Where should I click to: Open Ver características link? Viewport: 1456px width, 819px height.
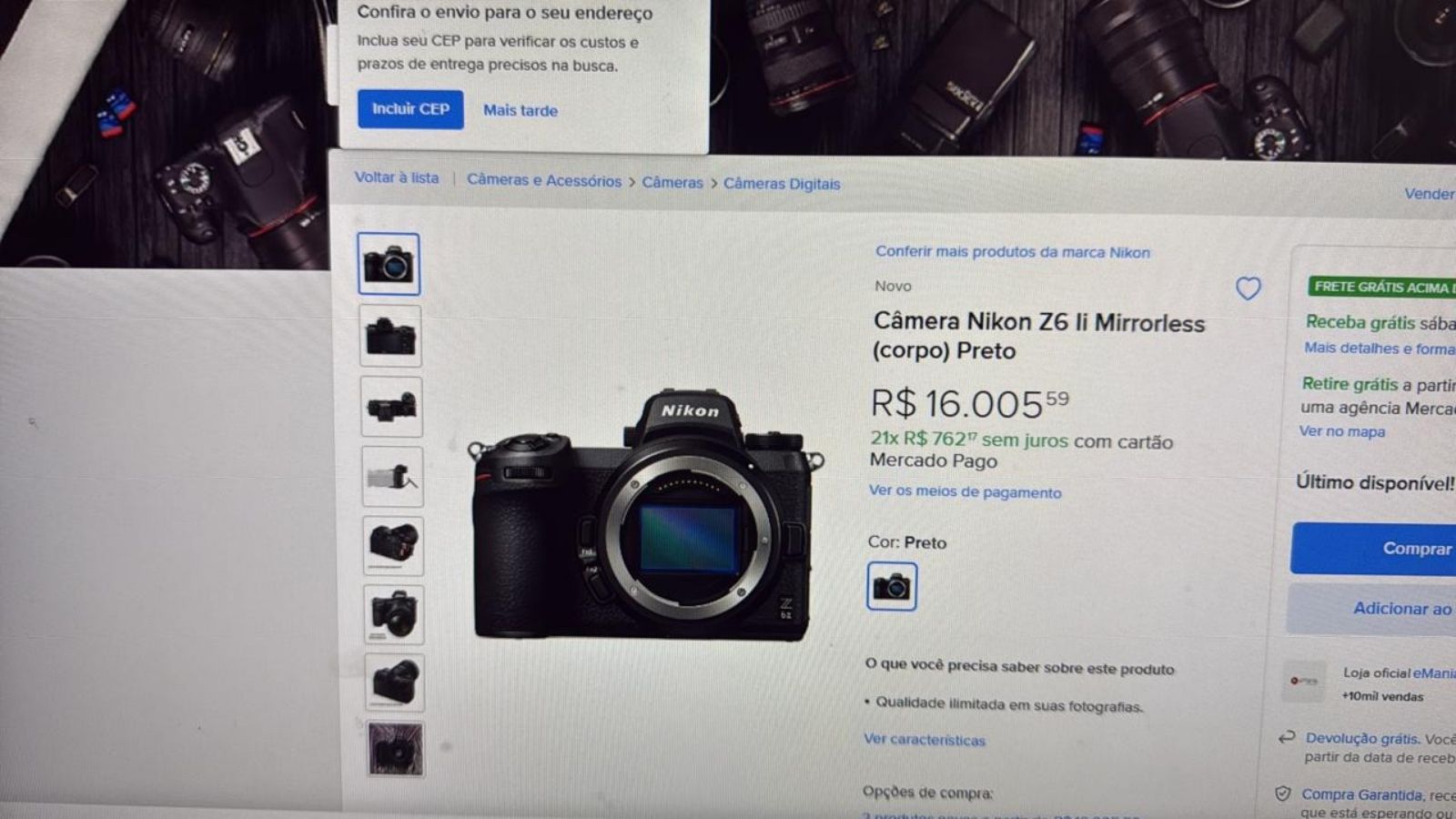pos(925,740)
